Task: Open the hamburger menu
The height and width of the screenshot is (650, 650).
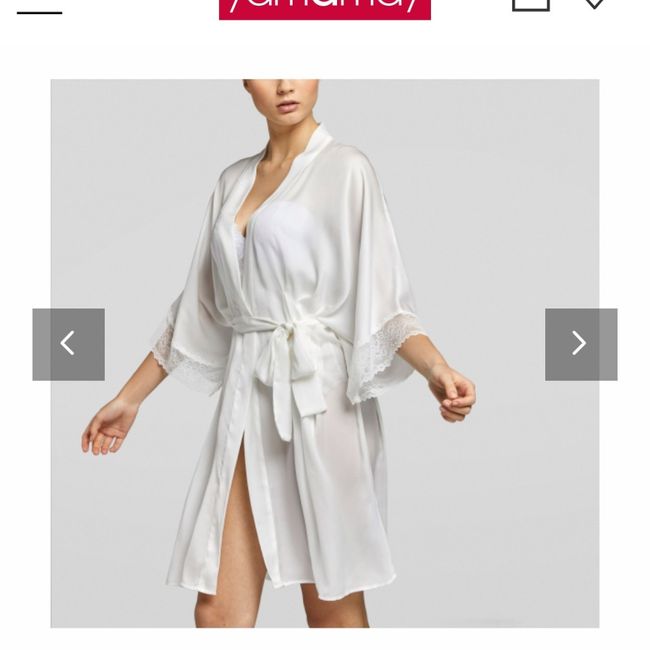Action: tap(40, 10)
